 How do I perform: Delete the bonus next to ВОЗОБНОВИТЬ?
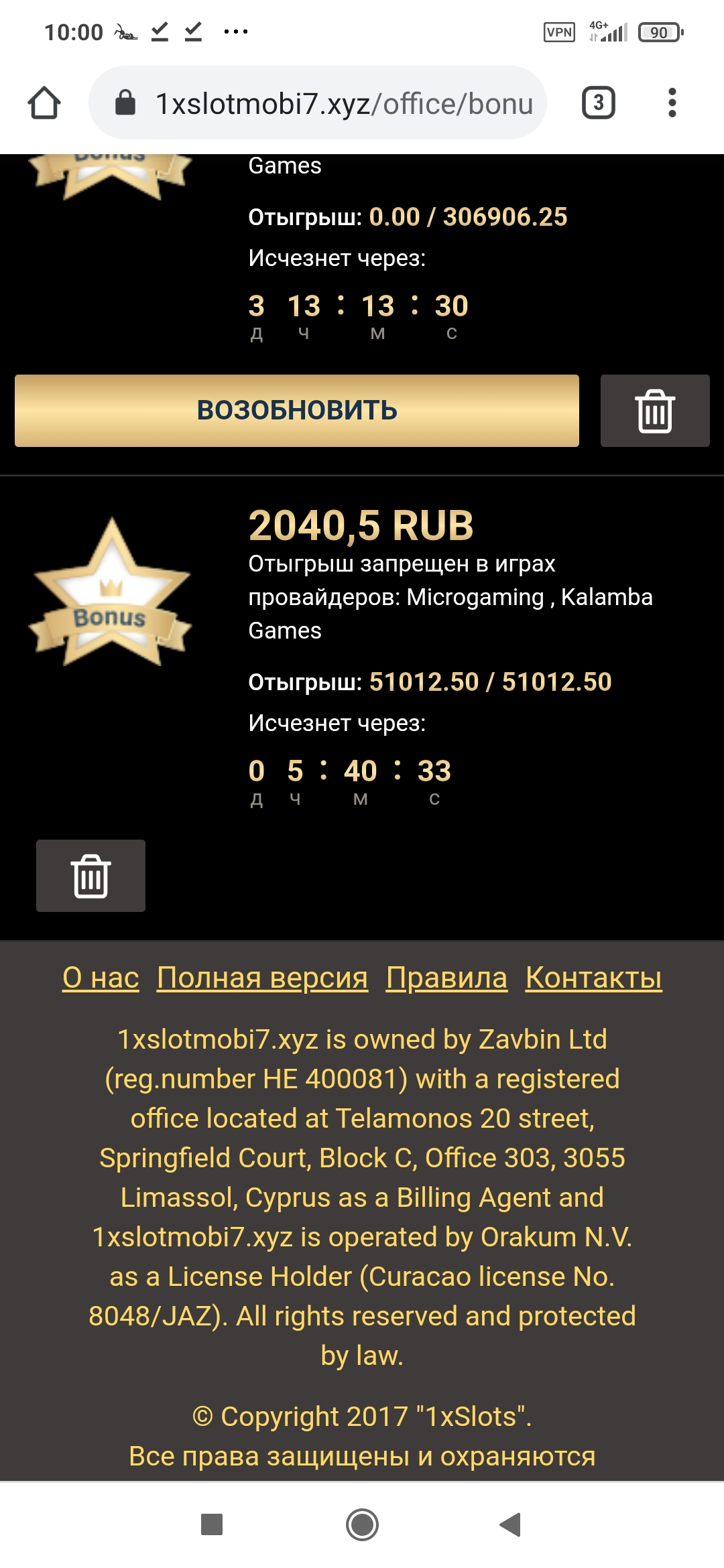655,410
